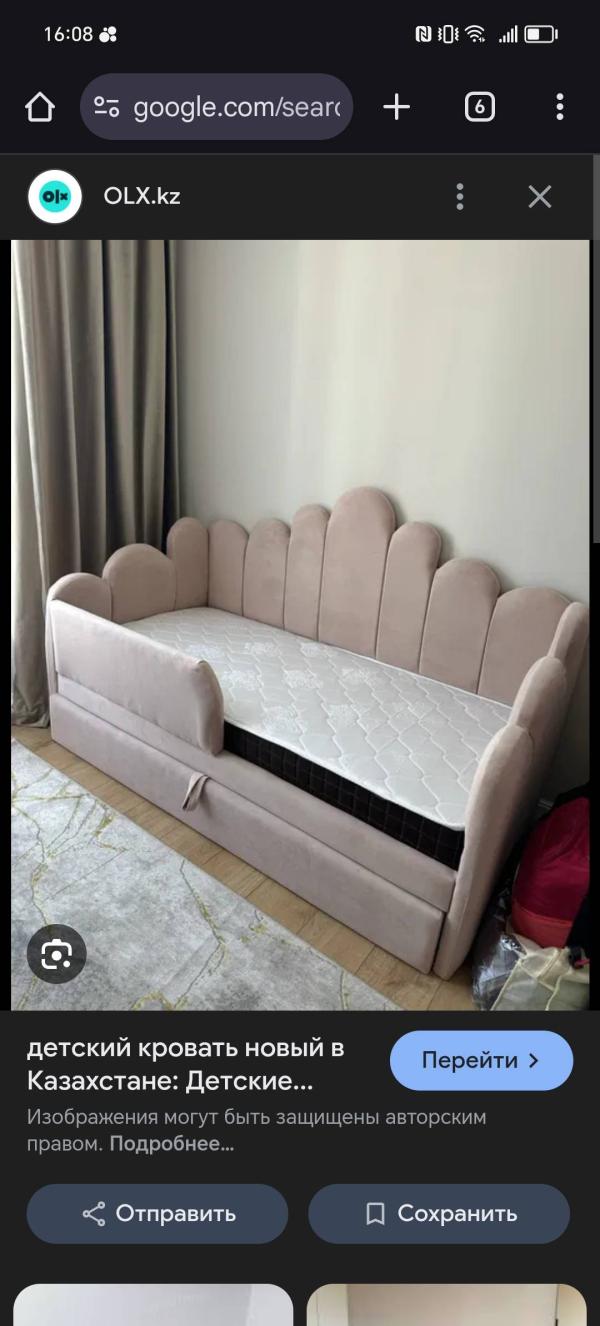The image size is (600, 1326).
Task: Search this image with Google Lens
Action: tap(57, 954)
